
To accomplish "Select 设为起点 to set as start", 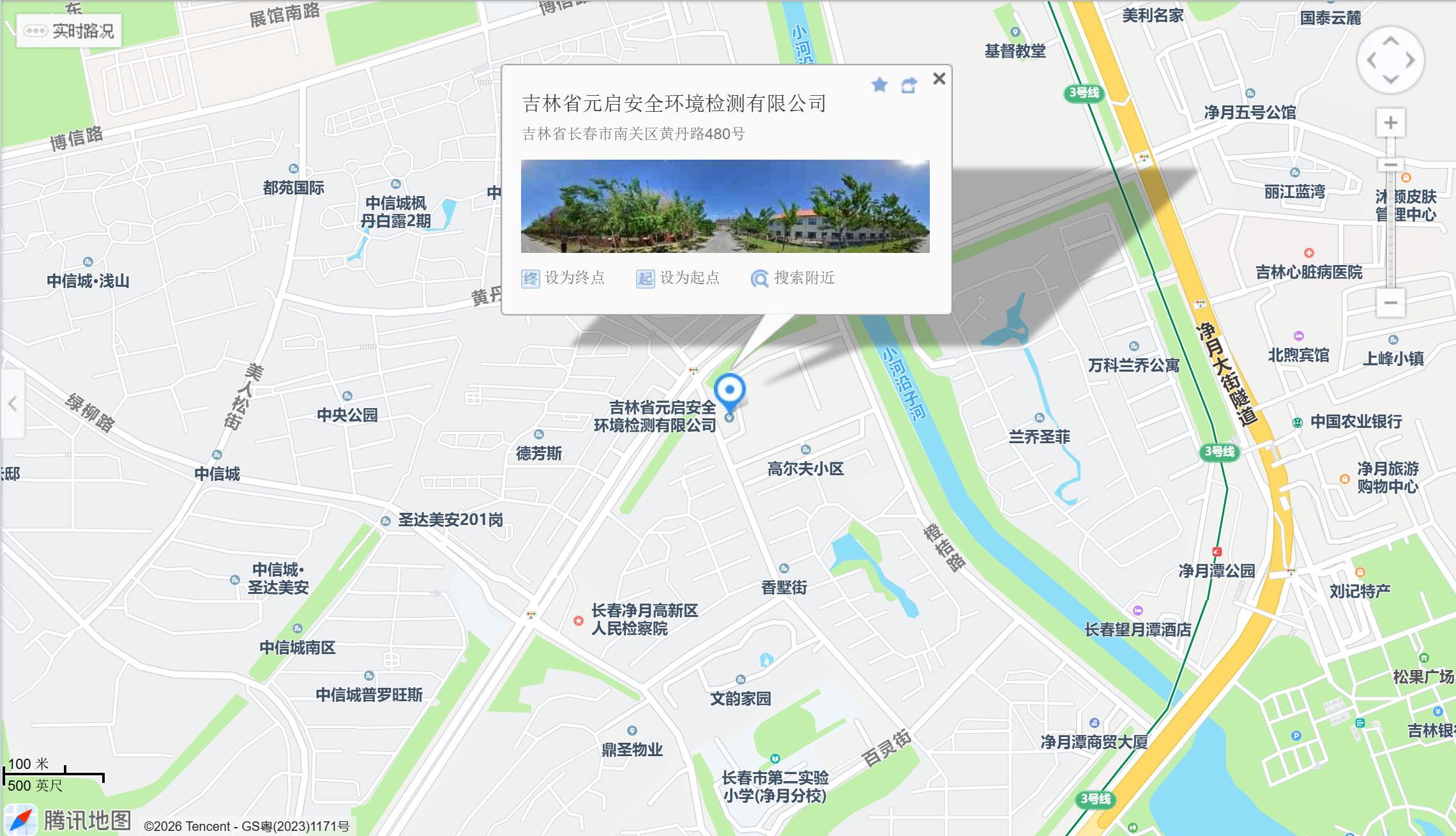I will (678, 278).
